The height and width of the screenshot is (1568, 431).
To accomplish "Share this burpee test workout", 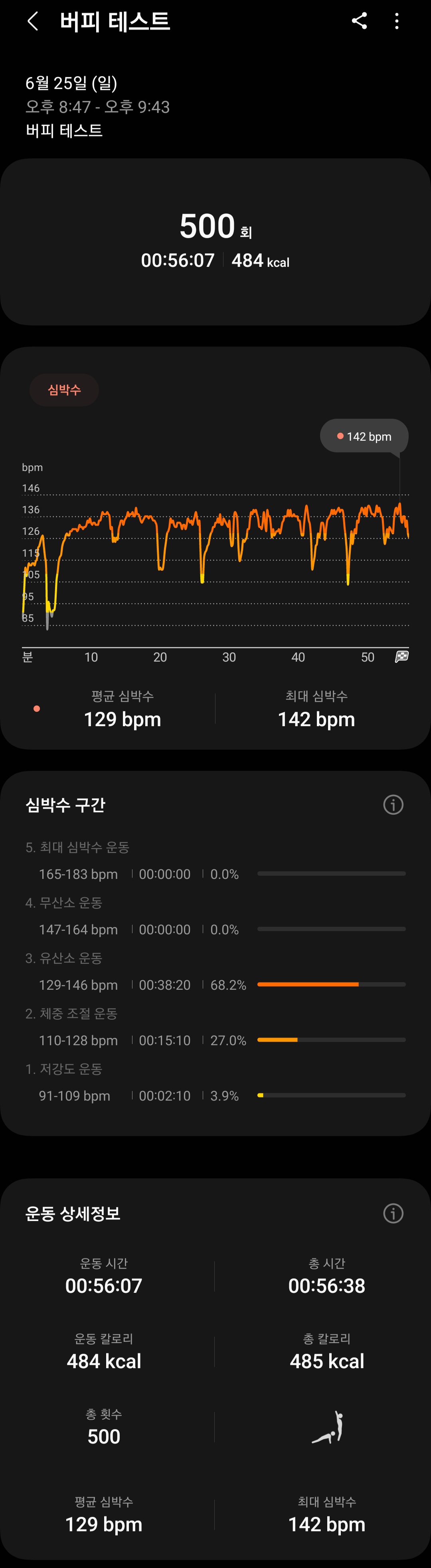I will [x=359, y=21].
